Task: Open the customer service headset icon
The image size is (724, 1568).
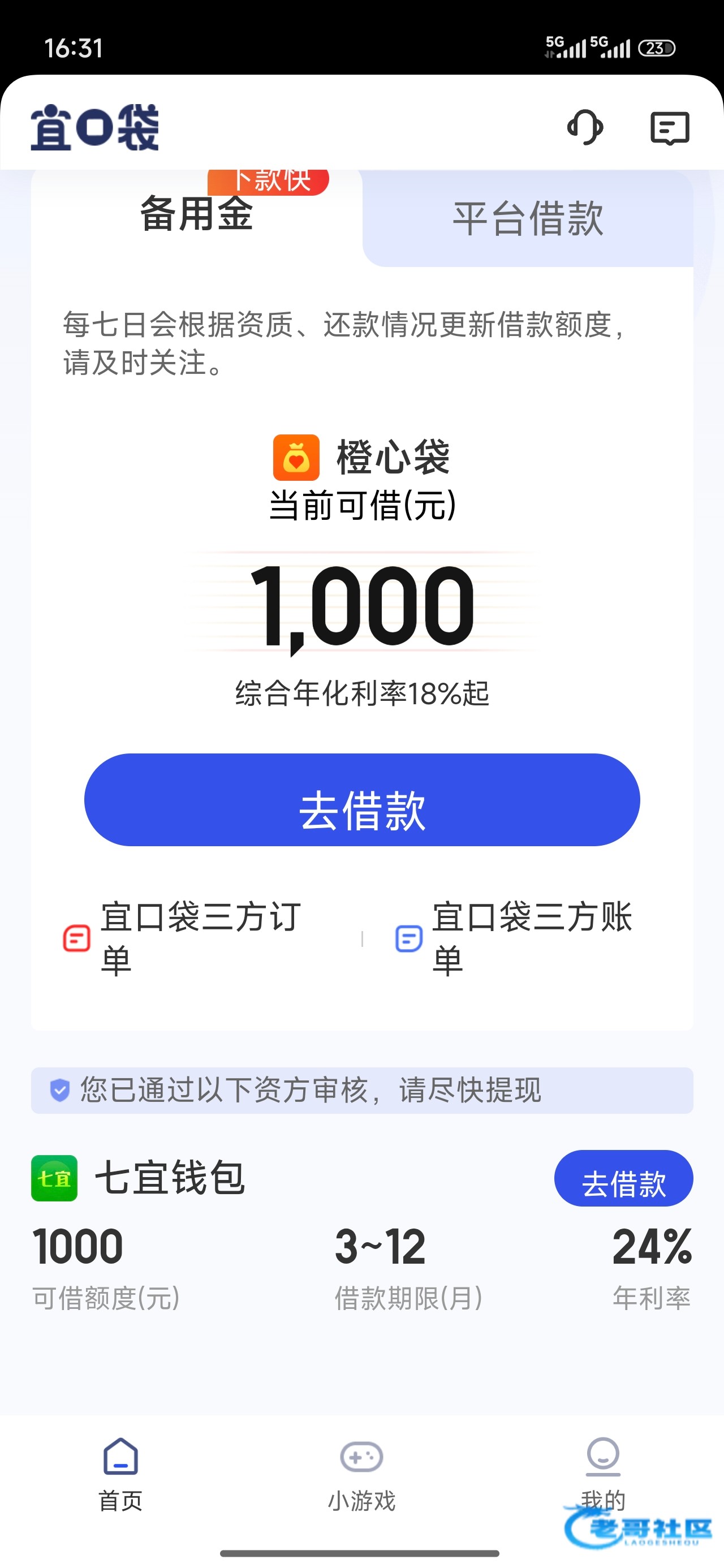Action: [585, 127]
